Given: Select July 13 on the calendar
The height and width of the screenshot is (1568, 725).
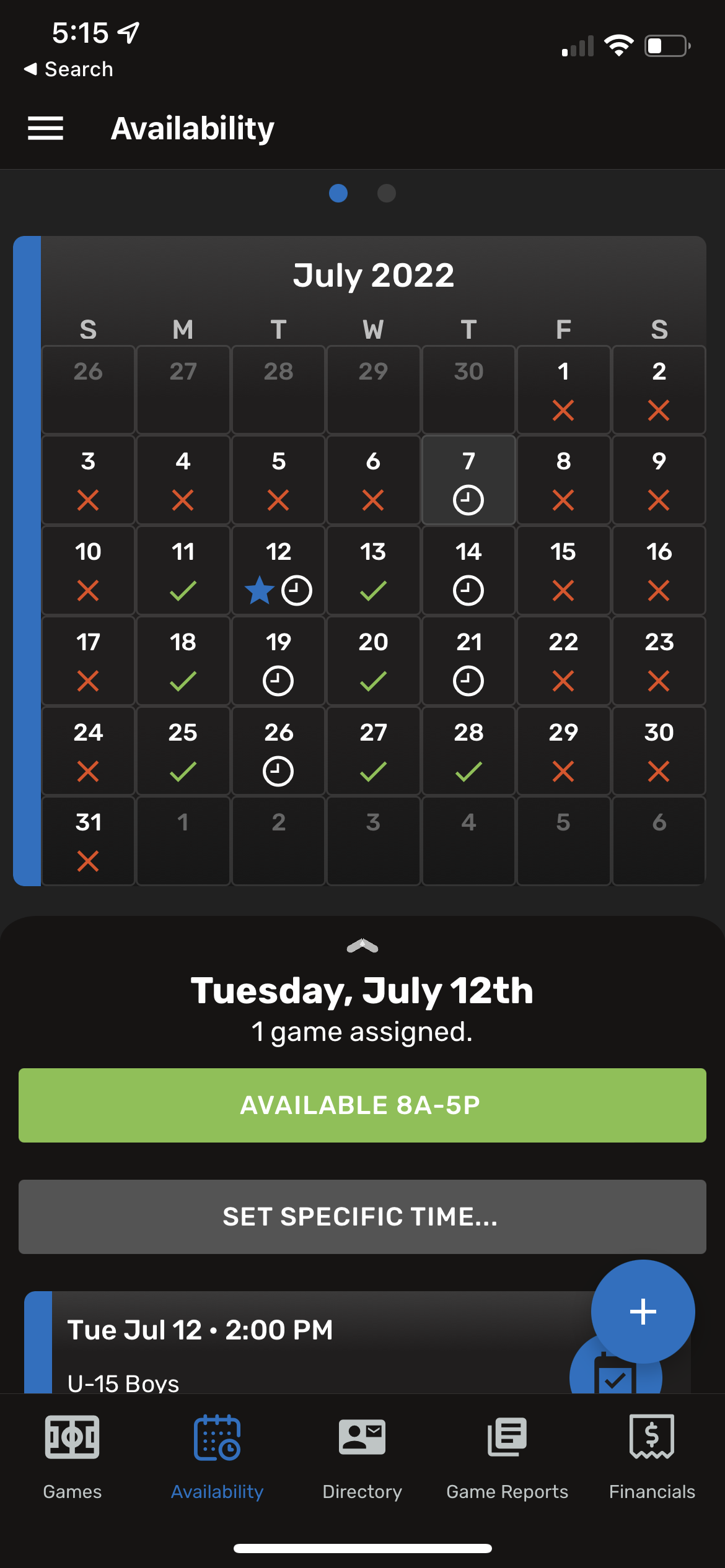Looking at the screenshot, I should click(x=373, y=570).
